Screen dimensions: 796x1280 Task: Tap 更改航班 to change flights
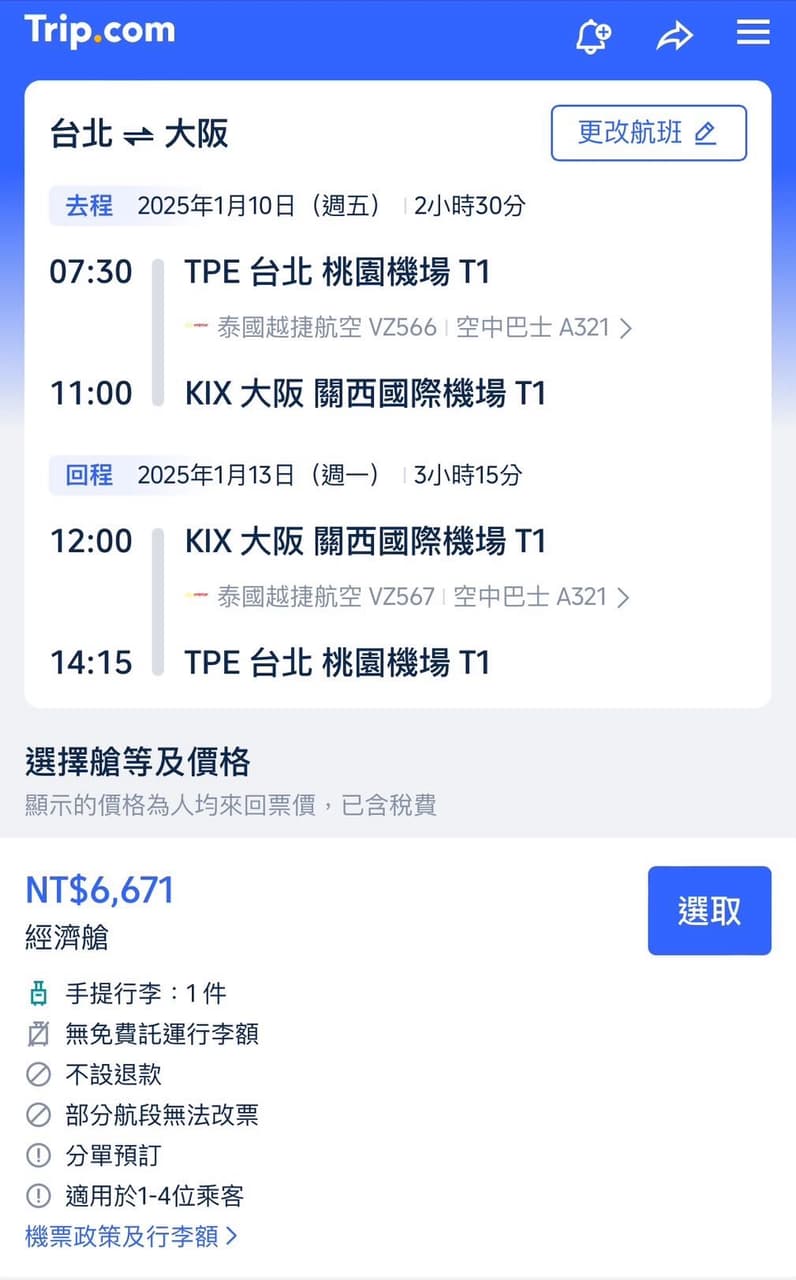[x=649, y=133]
